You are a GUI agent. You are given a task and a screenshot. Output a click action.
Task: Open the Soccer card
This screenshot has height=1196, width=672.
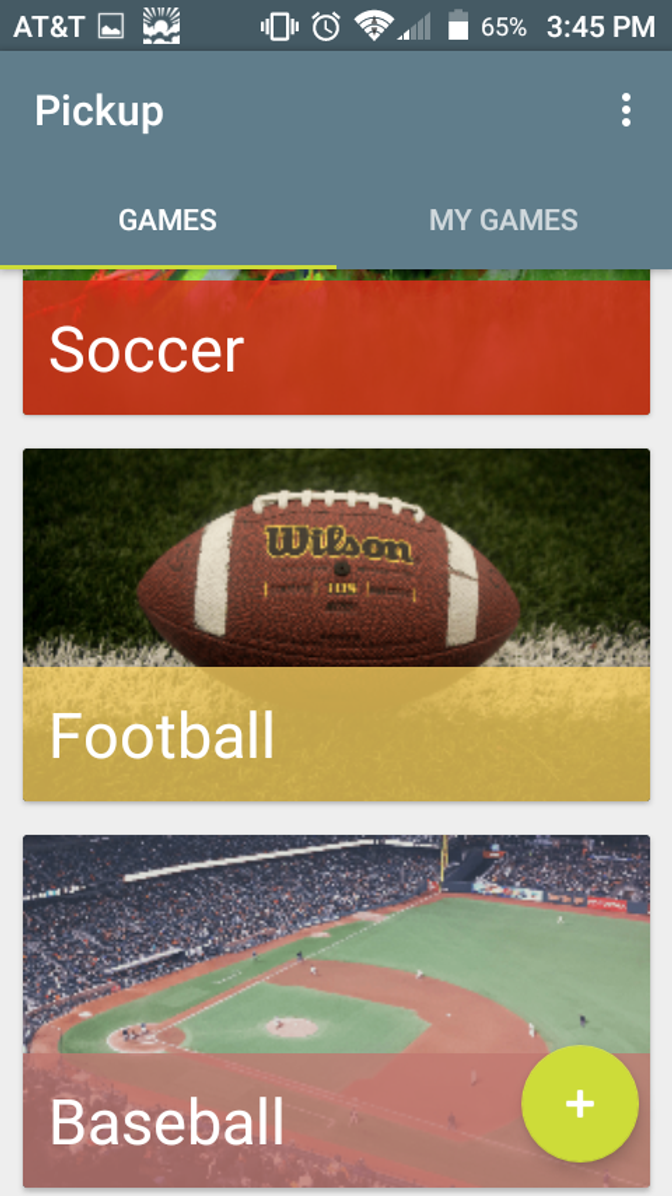coord(336,345)
